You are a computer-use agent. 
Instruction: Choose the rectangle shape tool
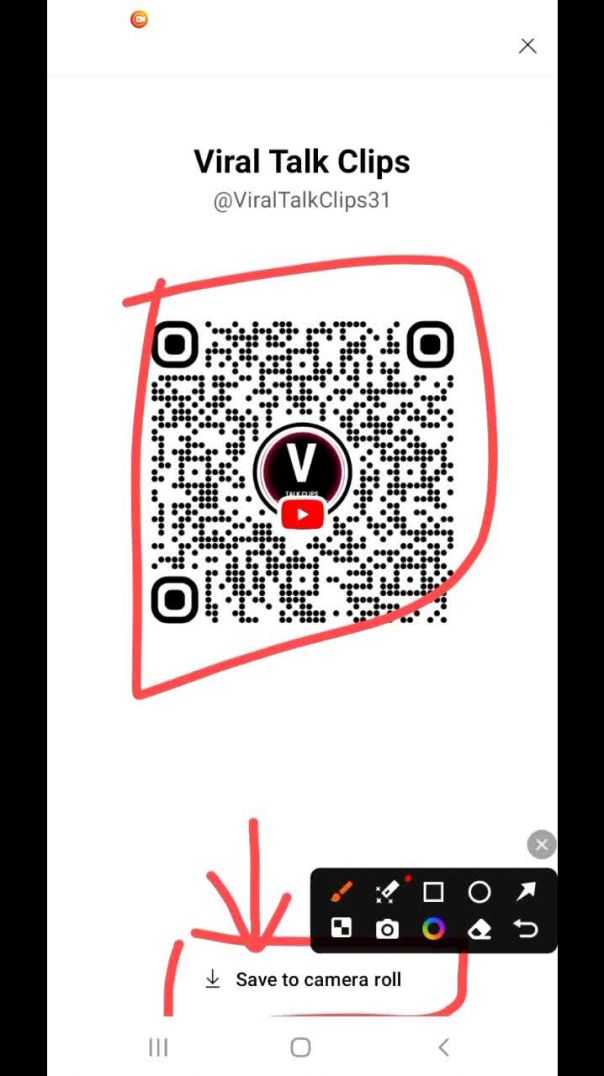[433, 891]
